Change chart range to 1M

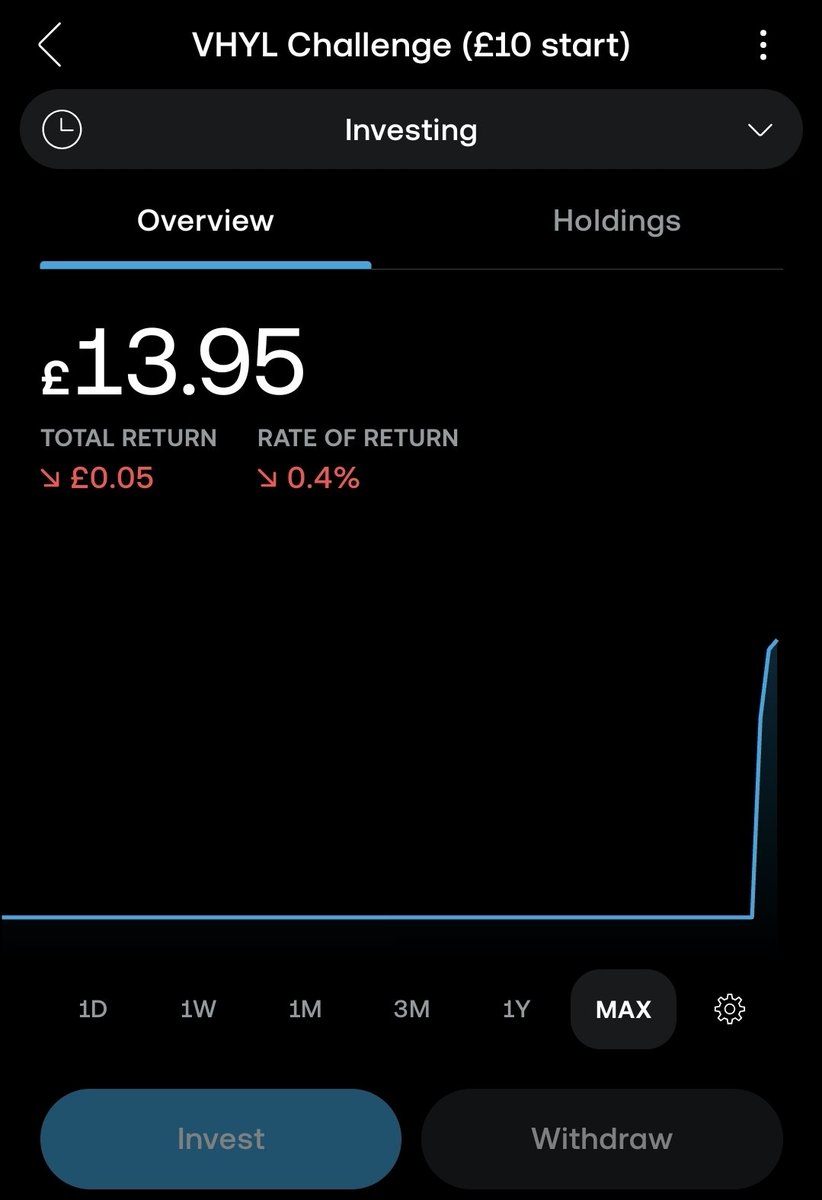305,1009
